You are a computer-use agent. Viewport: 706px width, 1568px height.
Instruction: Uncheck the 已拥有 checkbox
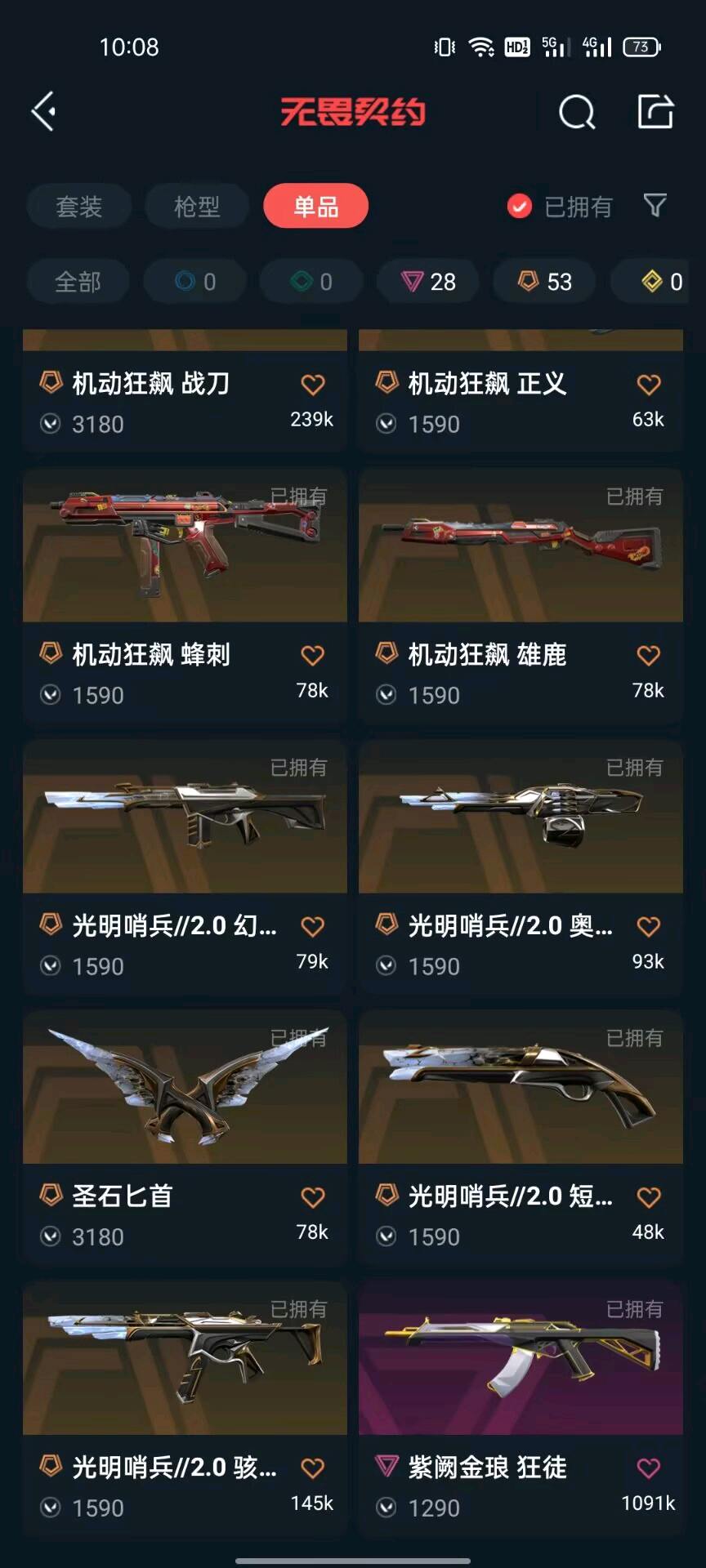[520, 207]
